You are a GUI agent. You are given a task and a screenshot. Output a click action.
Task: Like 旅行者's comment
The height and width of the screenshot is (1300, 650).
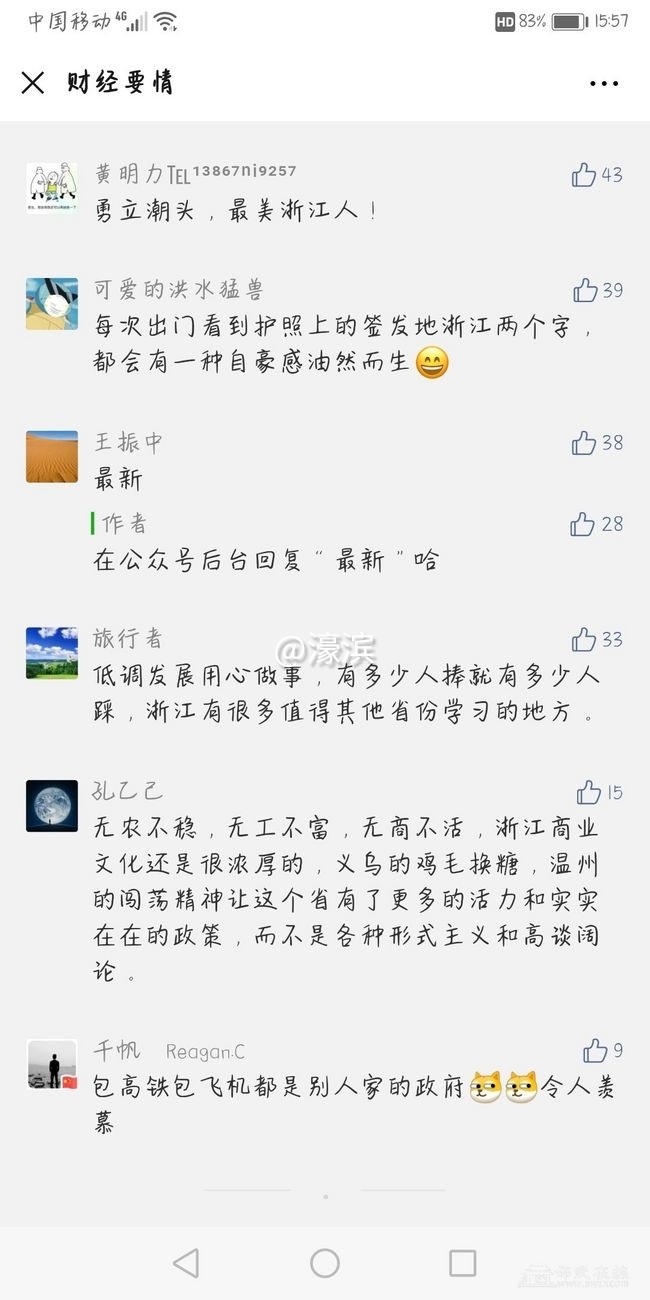coord(584,640)
